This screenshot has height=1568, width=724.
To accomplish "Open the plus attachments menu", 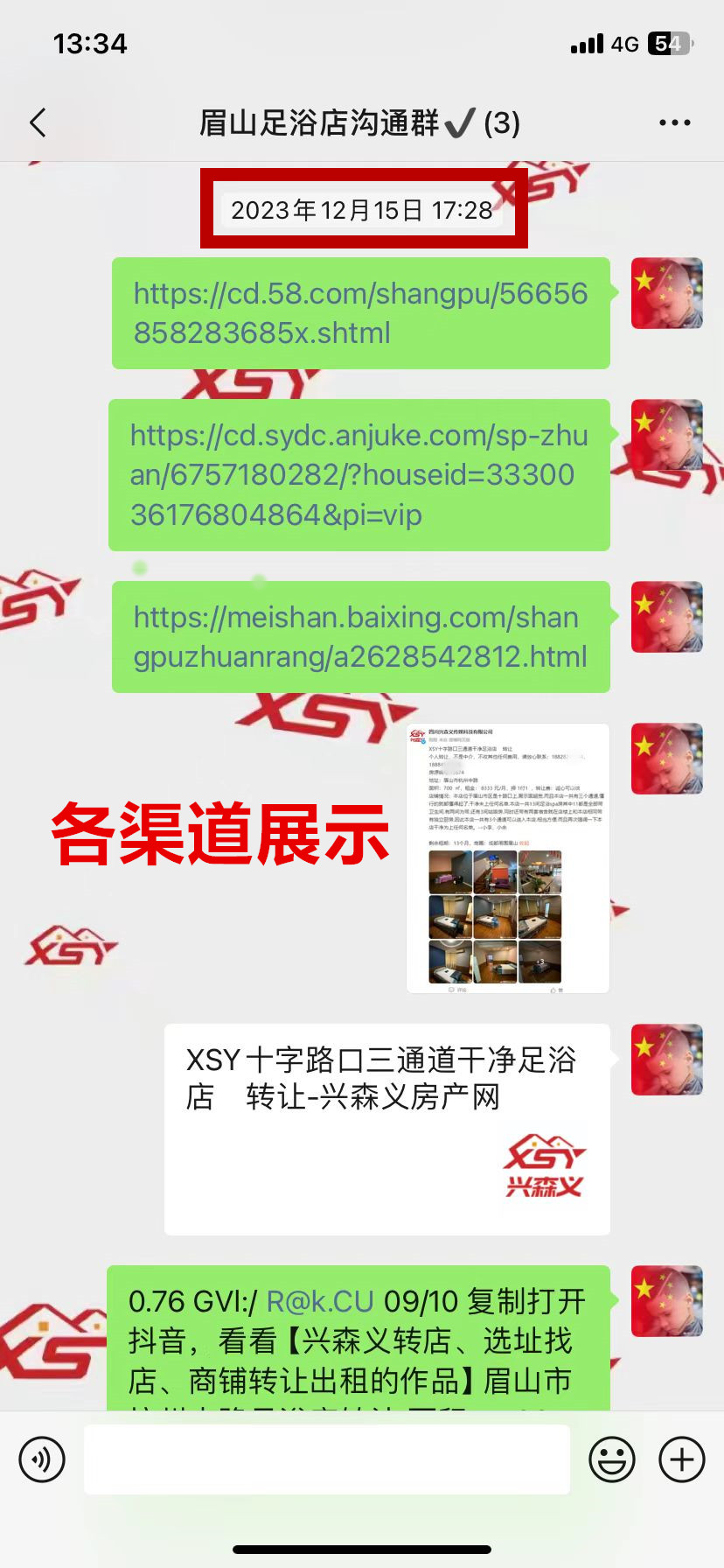I will 682,1459.
